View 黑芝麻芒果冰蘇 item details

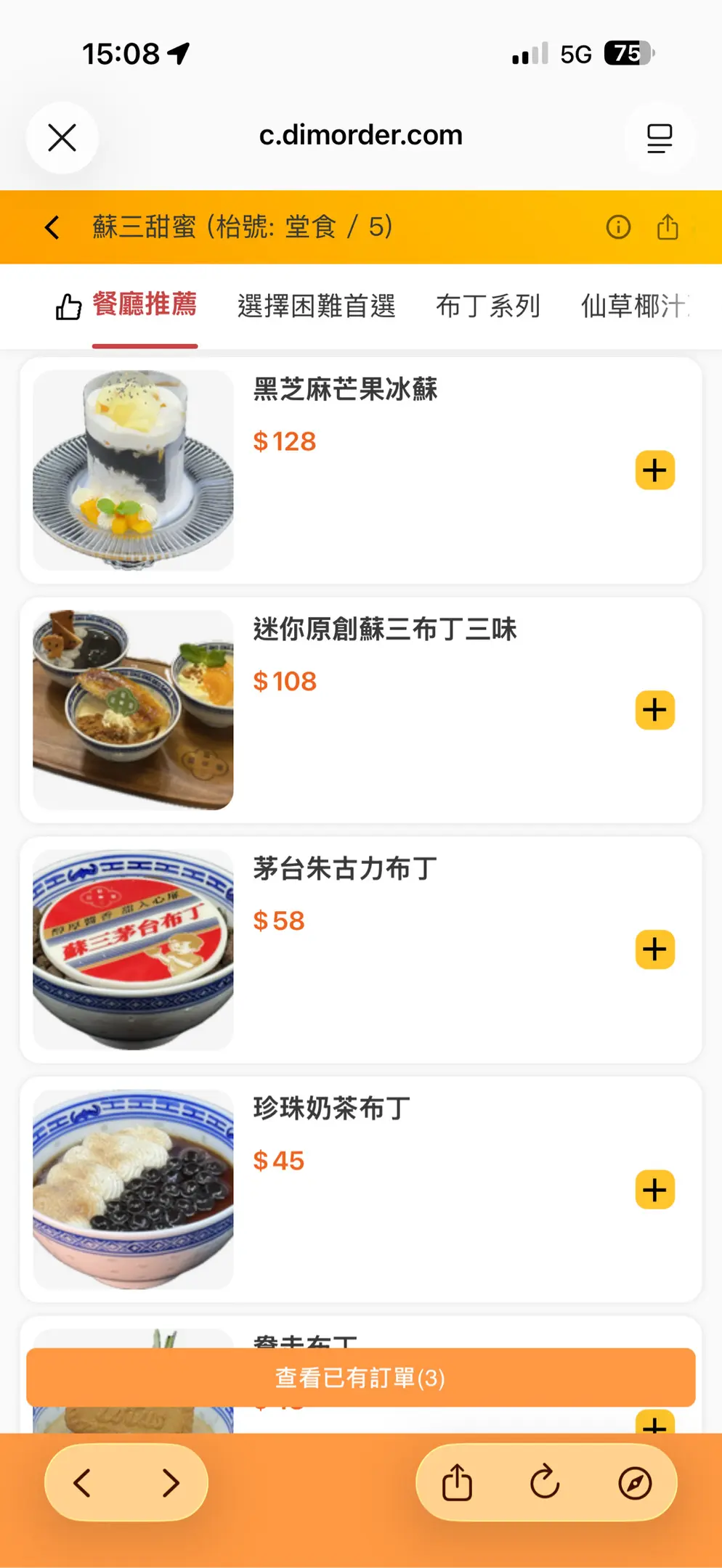(345, 390)
